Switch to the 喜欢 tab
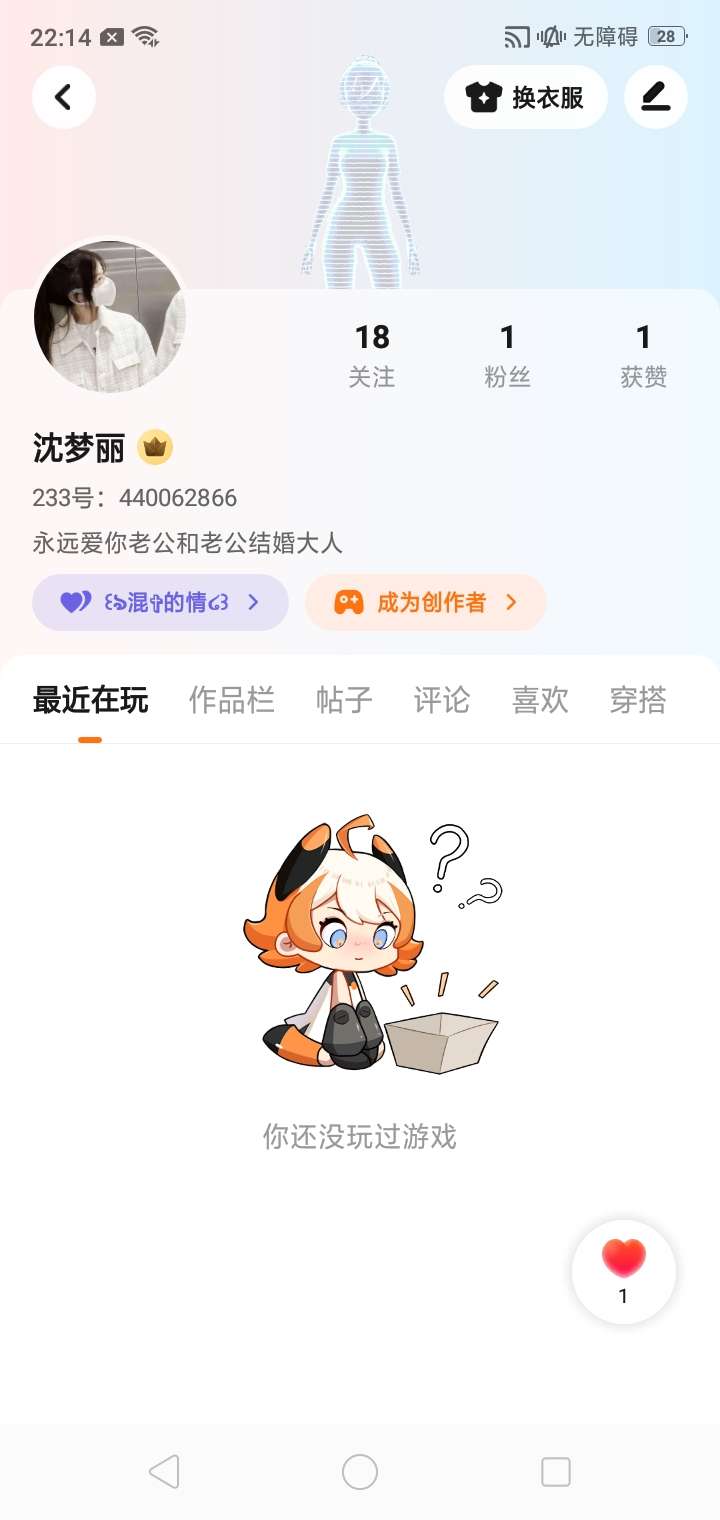720x1520 pixels. click(540, 700)
